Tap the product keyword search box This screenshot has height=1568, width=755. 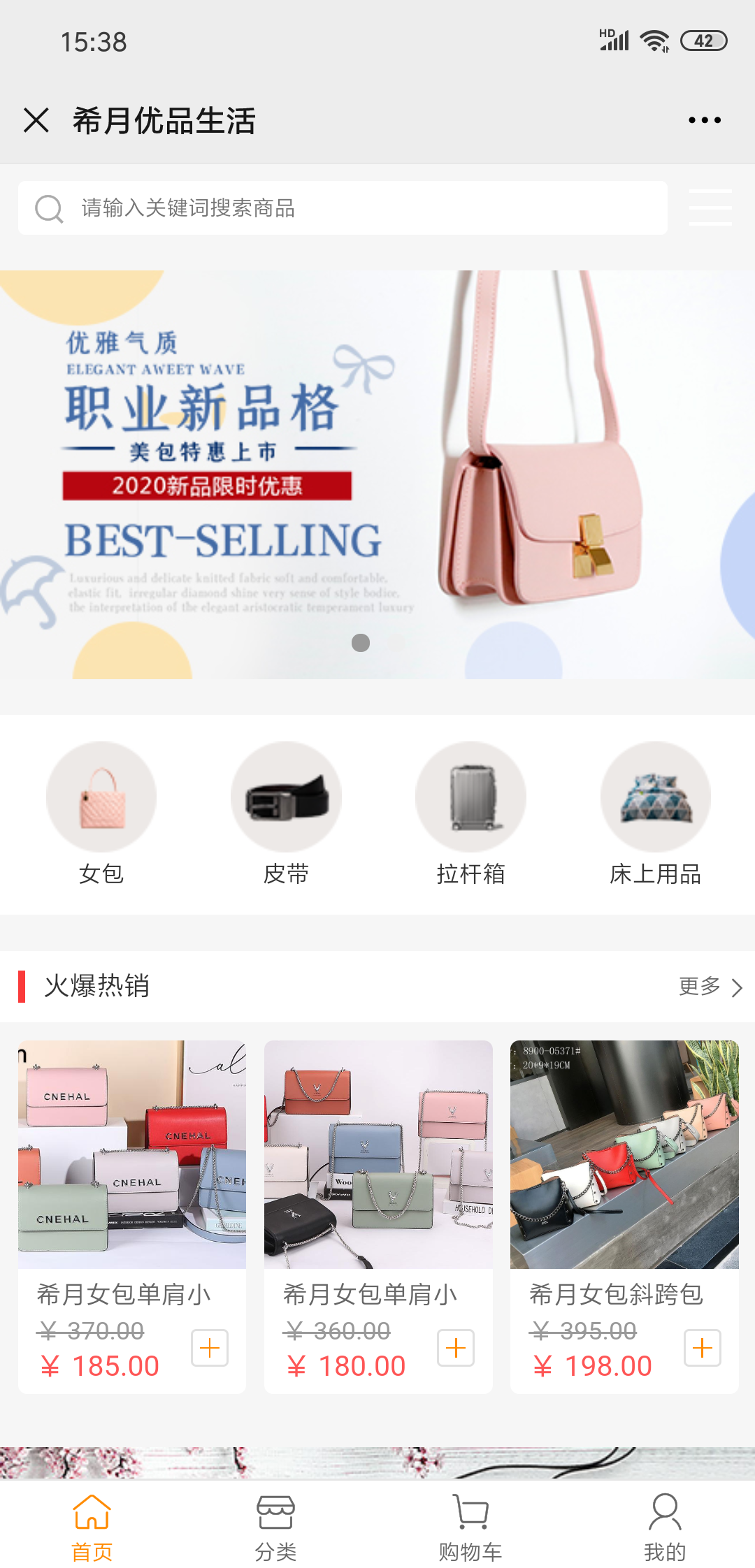343,208
